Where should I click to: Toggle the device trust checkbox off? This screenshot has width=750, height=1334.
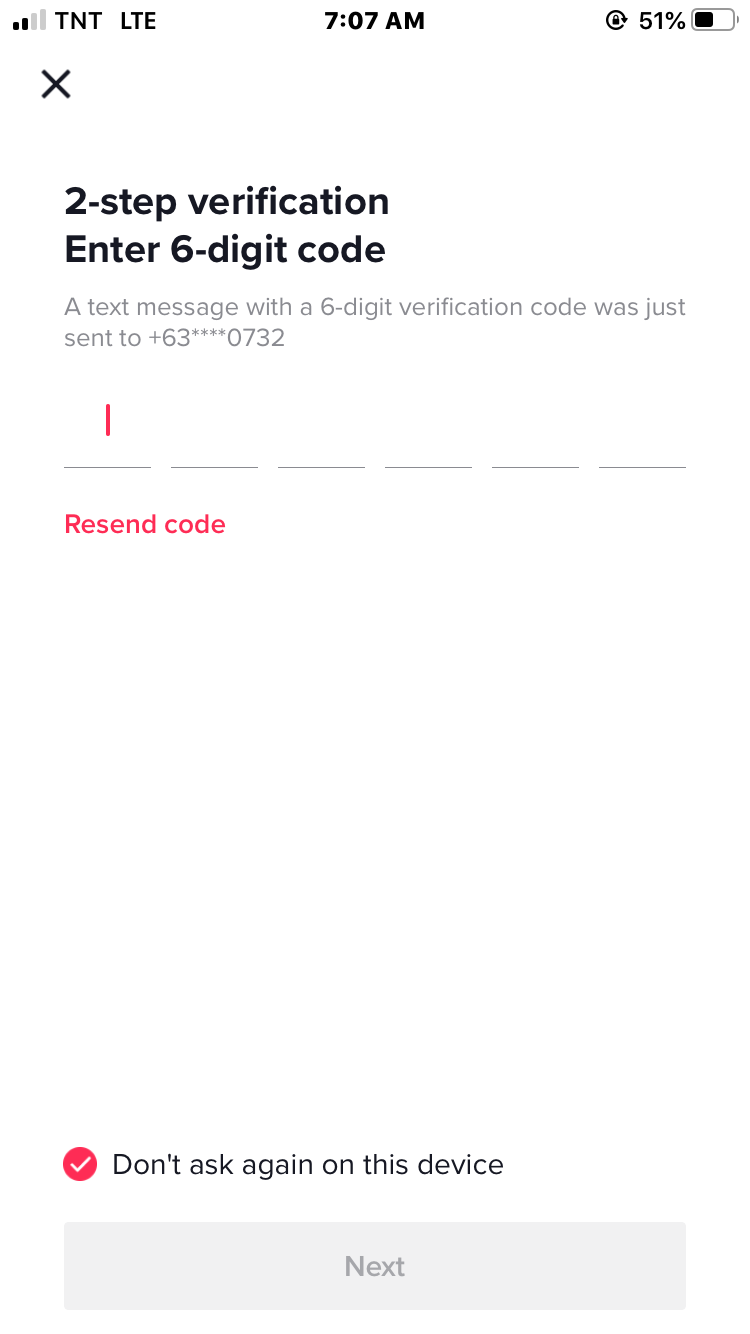(79, 1164)
